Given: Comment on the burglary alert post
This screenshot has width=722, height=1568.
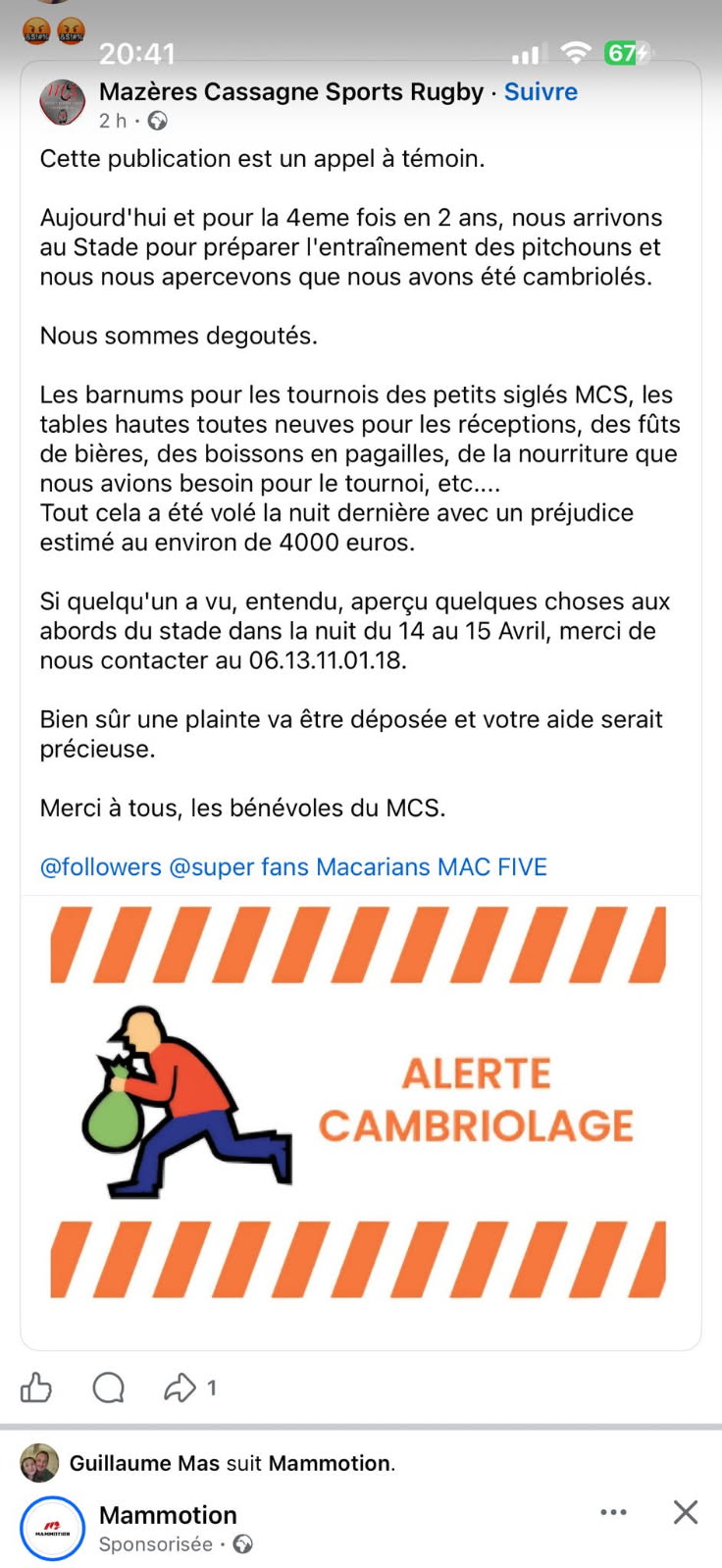Looking at the screenshot, I should pos(108,1387).
